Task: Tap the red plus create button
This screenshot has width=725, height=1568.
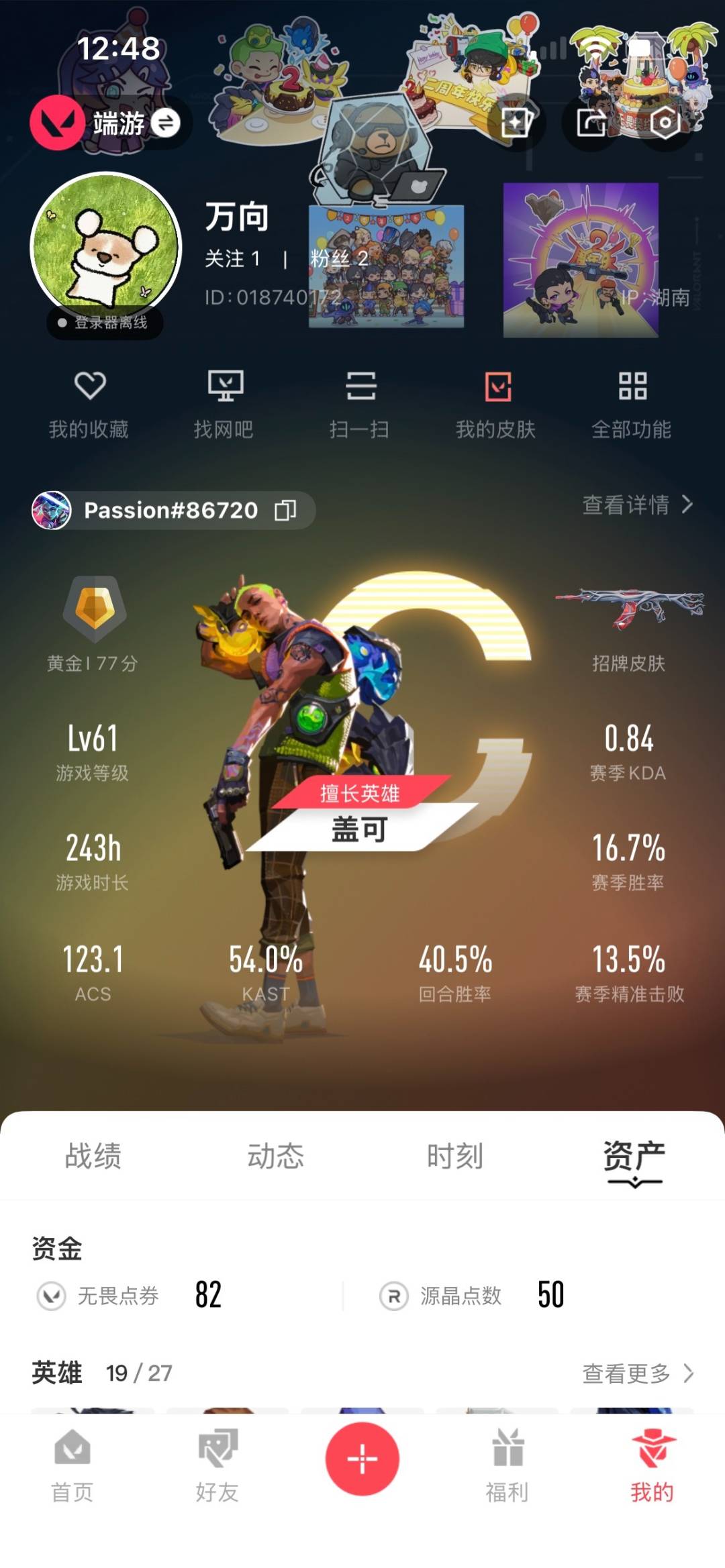Action: pos(362,1459)
